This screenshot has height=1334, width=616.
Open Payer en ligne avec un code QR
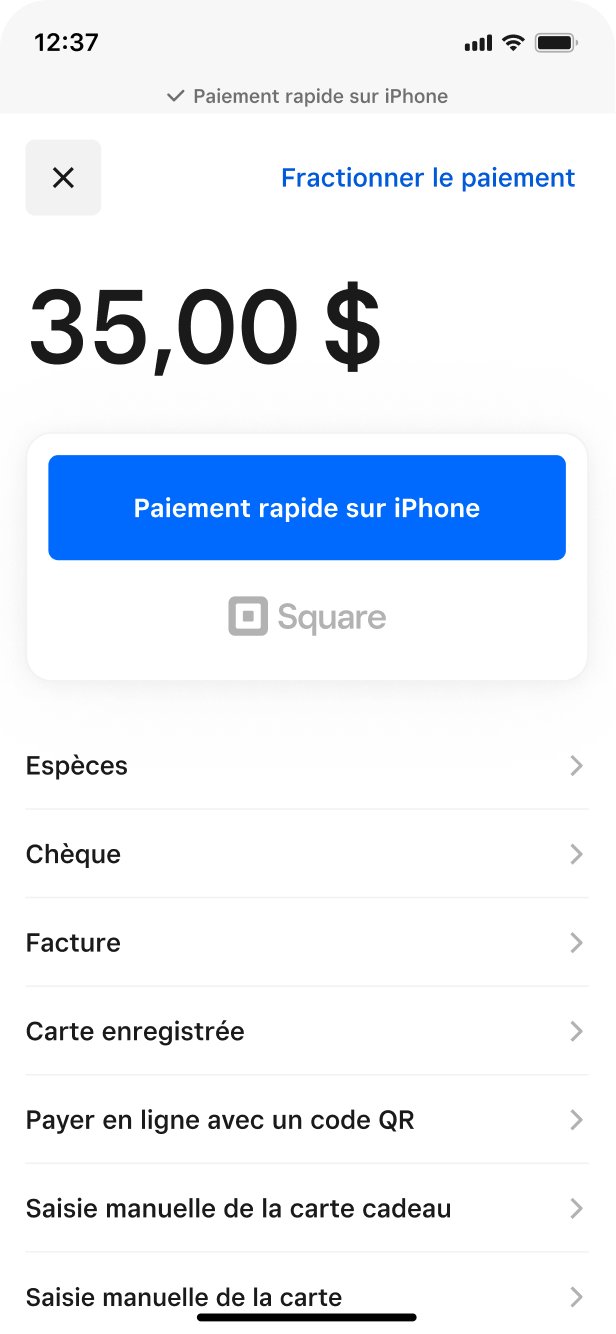[306, 1120]
